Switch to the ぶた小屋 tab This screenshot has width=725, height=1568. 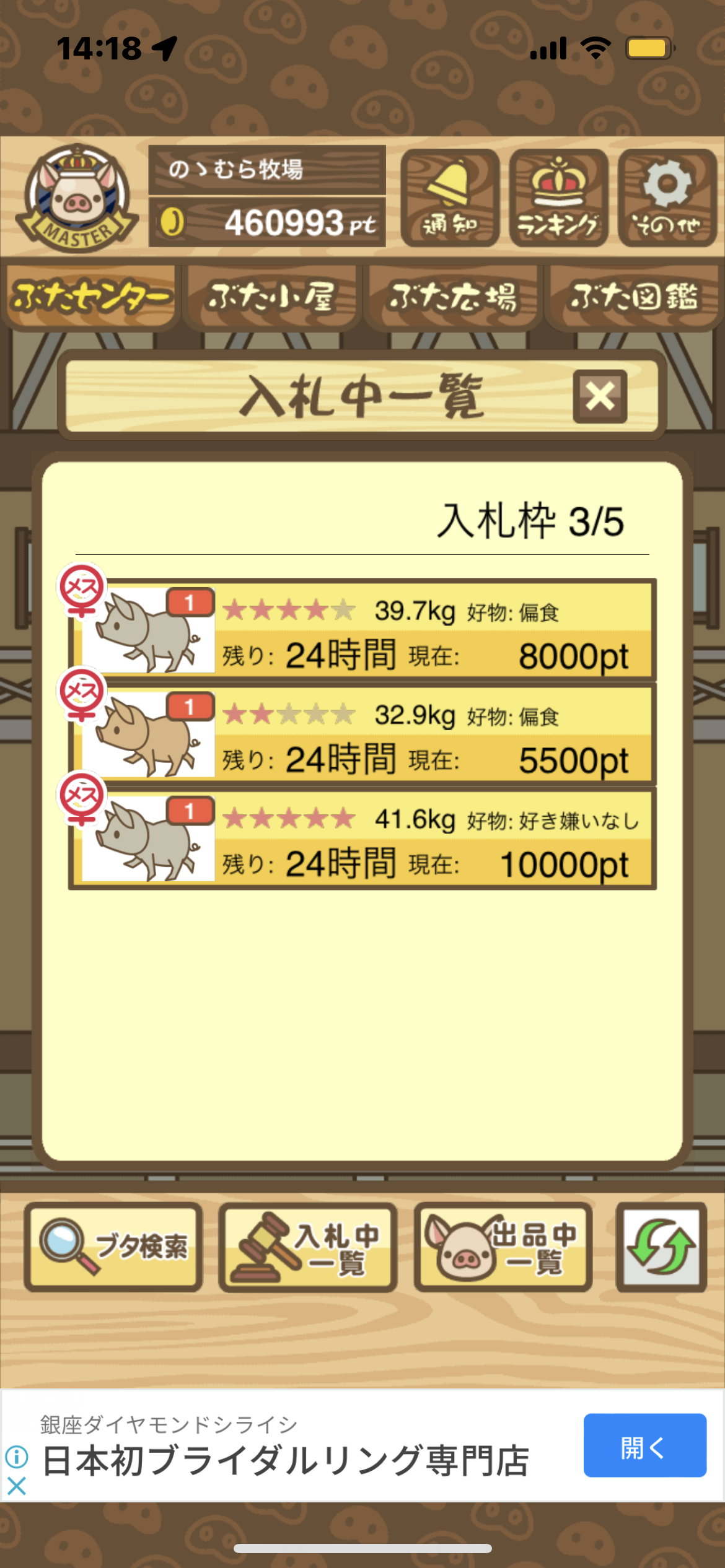pyautogui.click(x=271, y=297)
